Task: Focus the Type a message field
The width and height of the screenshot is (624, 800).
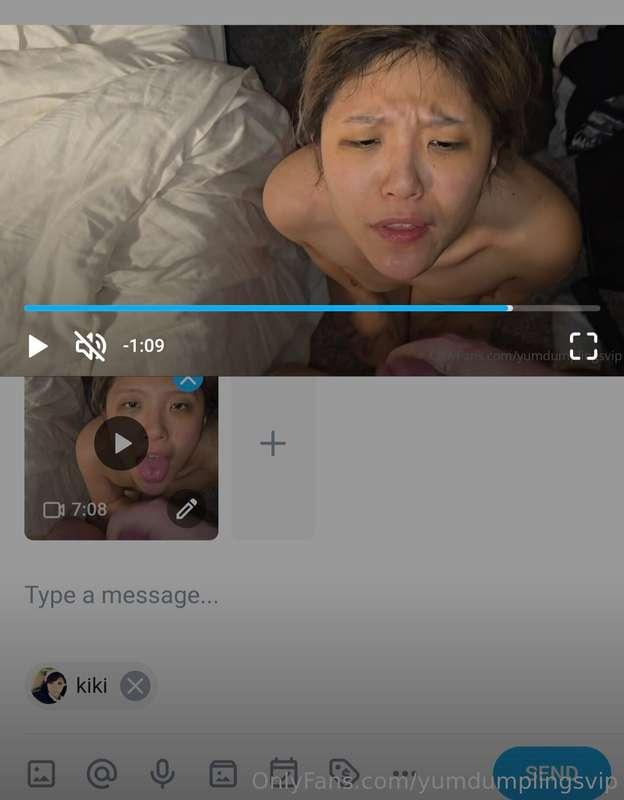Action: [300, 595]
